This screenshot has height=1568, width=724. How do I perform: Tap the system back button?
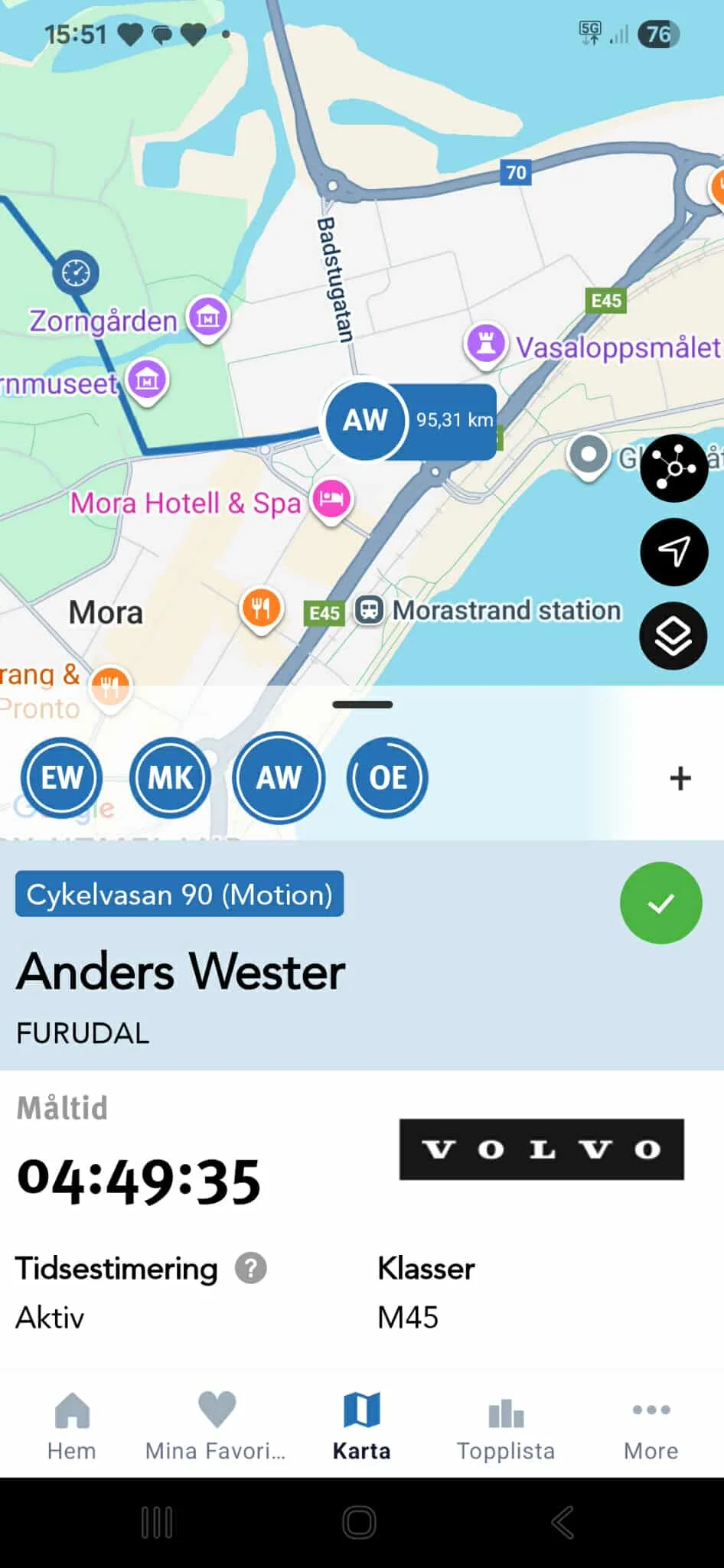click(563, 1522)
